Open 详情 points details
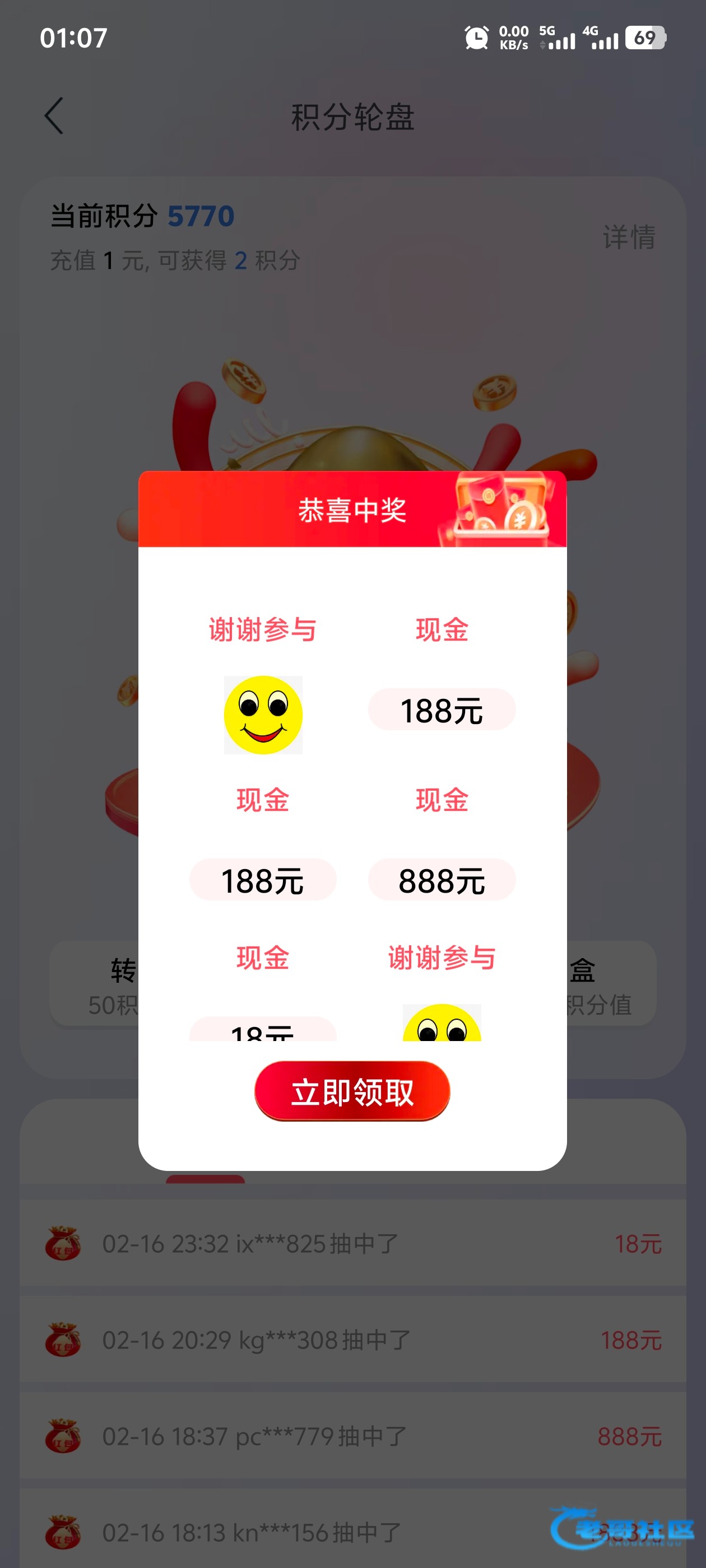Image resolution: width=706 pixels, height=1568 pixels. point(629,237)
